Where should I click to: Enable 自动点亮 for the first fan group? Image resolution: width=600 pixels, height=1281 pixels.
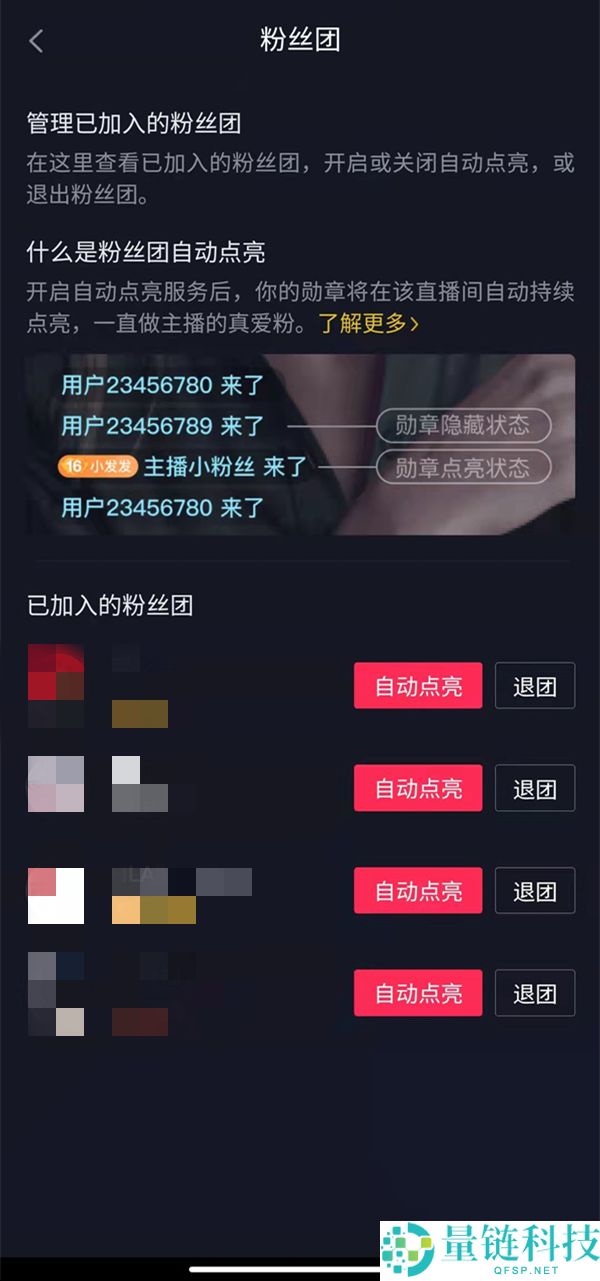(418, 686)
